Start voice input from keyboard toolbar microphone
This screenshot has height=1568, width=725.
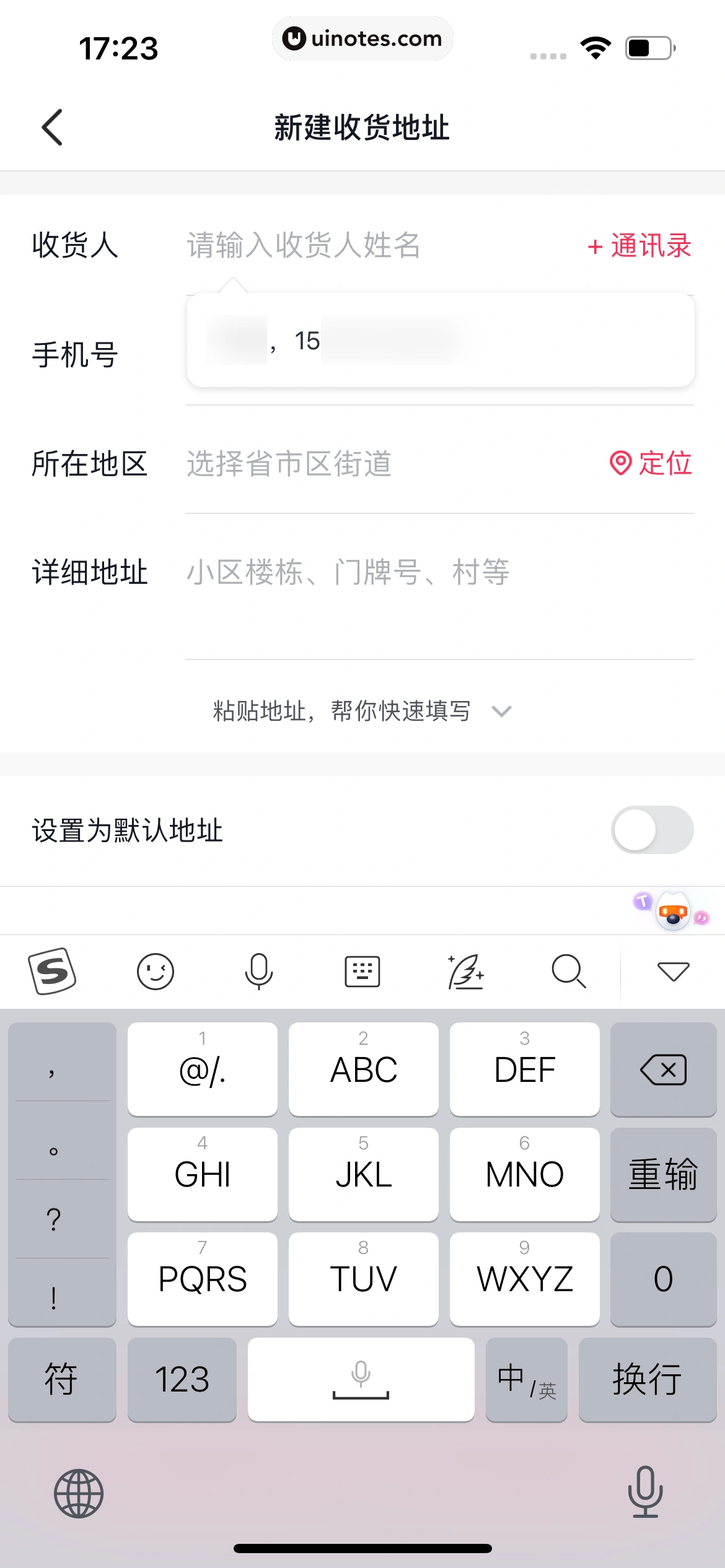pyautogui.click(x=259, y=970)
